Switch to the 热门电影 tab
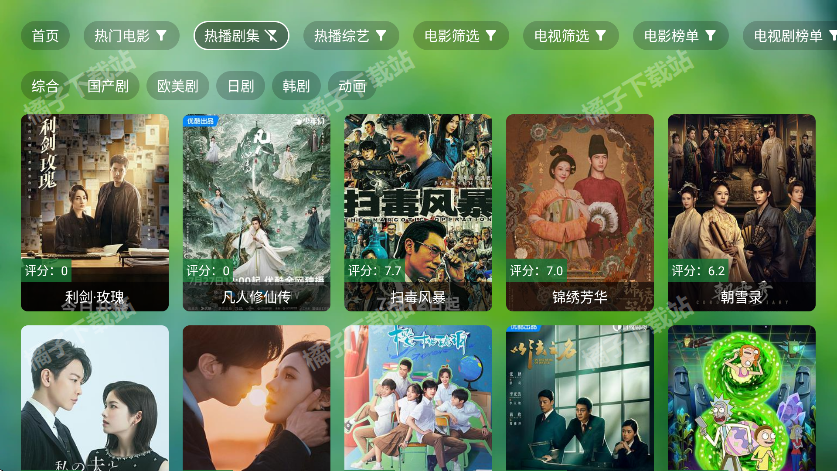 coord(131,36)
